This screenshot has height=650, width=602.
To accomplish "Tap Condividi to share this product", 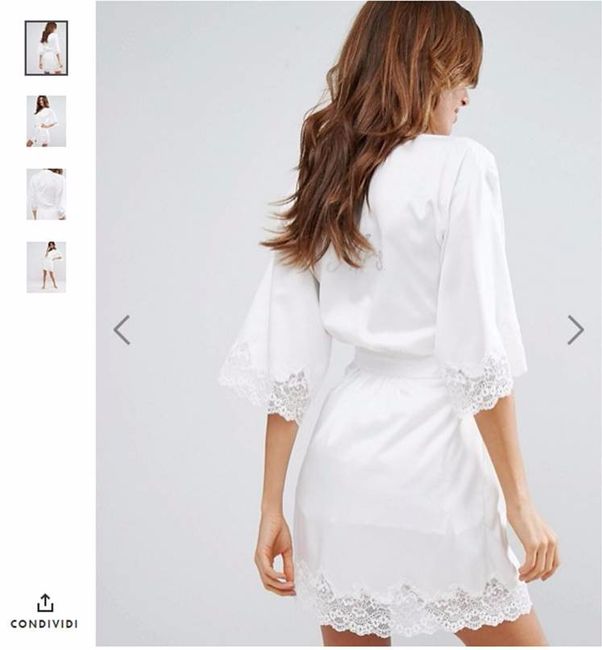I will pos(44,611).
